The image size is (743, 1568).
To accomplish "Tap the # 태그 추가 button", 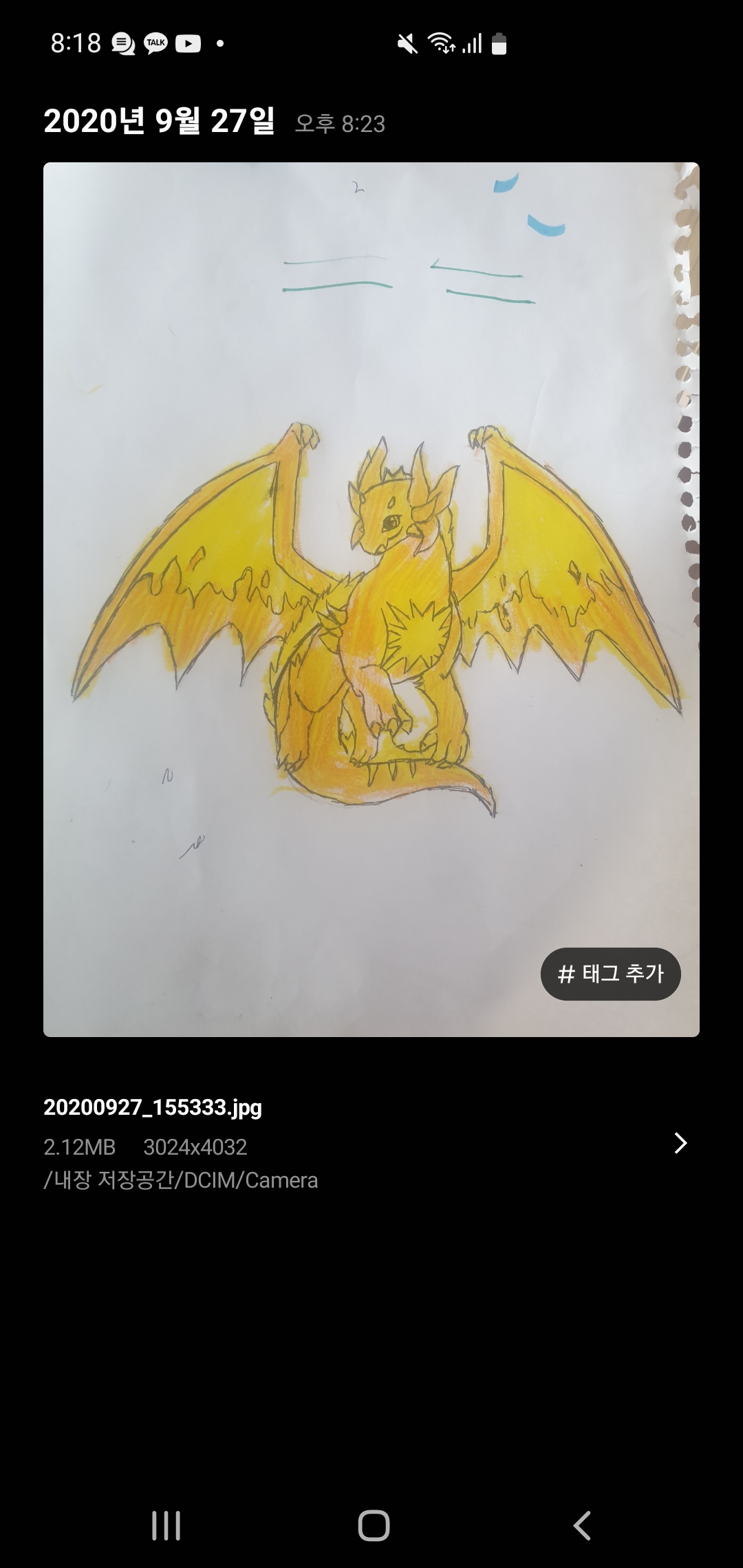I will [610, 974].
